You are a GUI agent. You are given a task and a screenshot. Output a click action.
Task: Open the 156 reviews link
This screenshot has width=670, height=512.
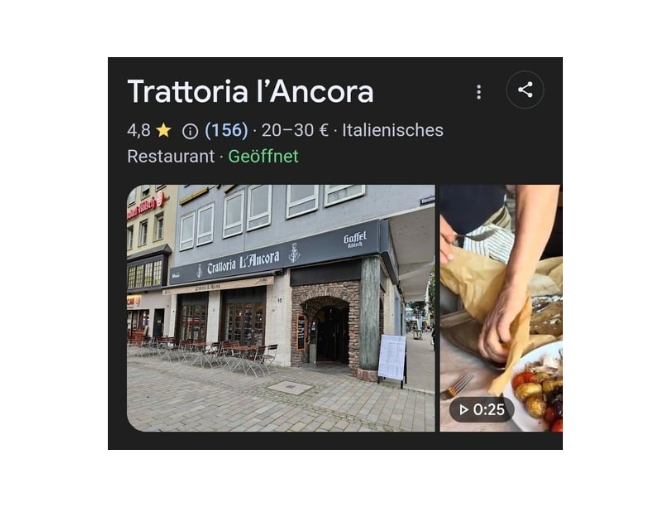tap(226, 131)
